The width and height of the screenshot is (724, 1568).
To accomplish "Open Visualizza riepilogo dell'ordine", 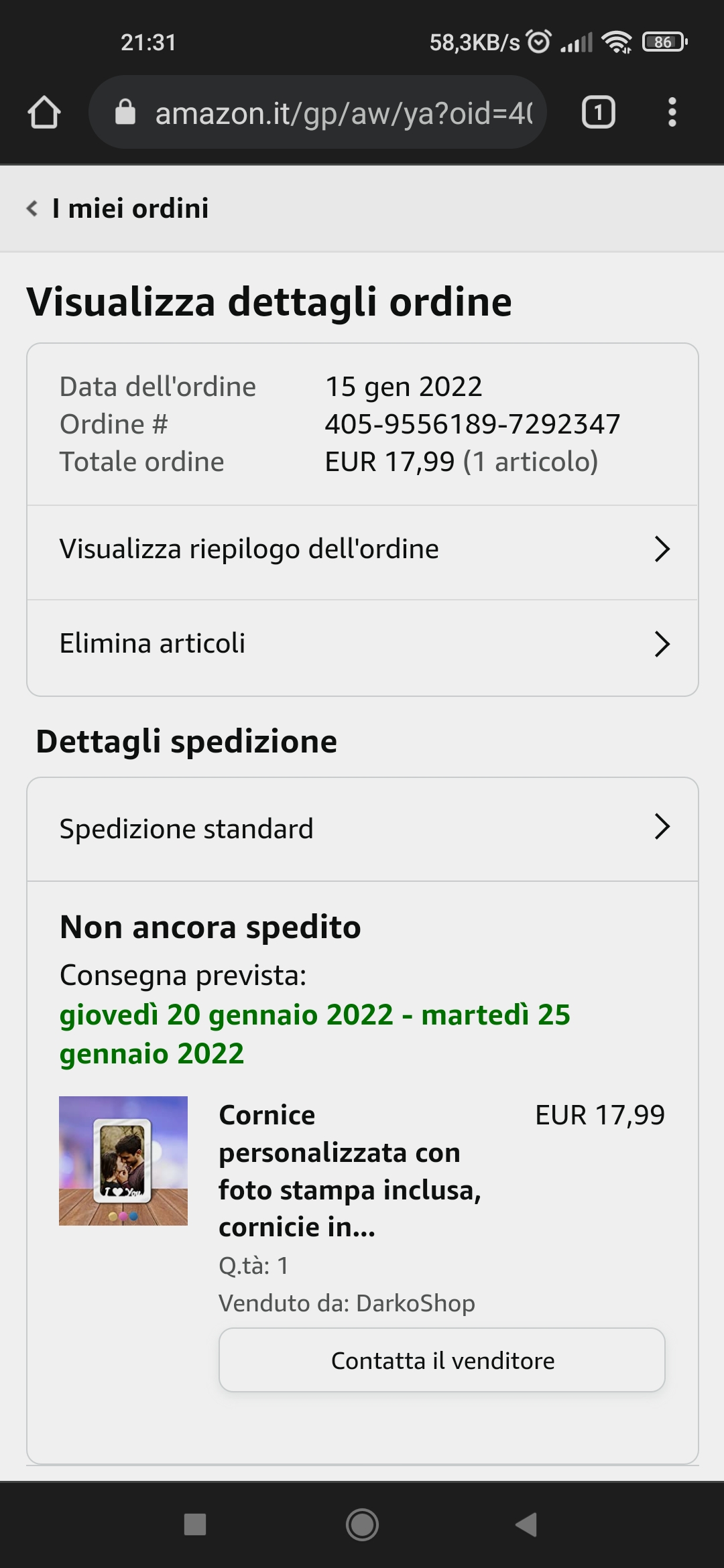I will pos(362,549).
